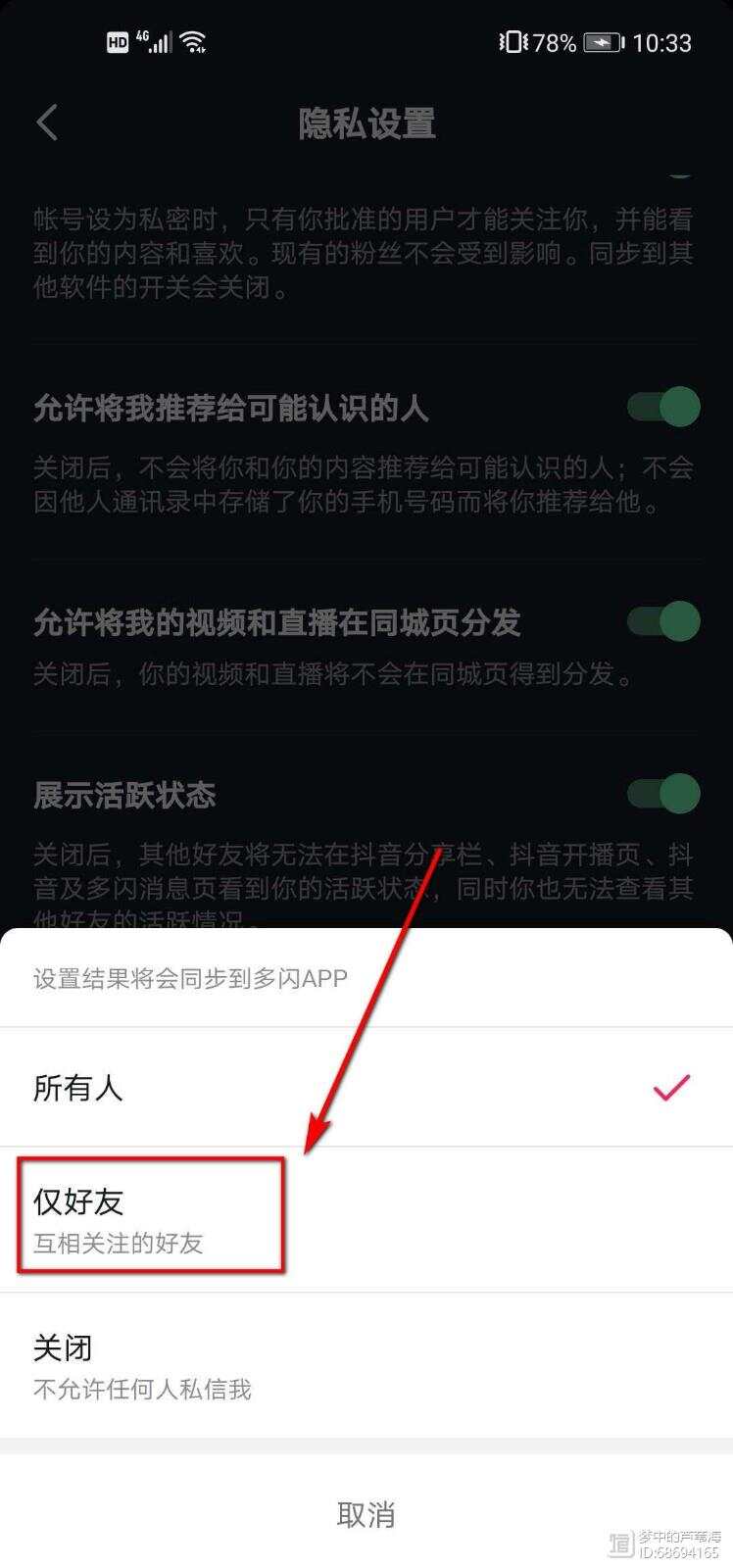Tap 取消 to dismiss the sheet

tap(366, 1514)
